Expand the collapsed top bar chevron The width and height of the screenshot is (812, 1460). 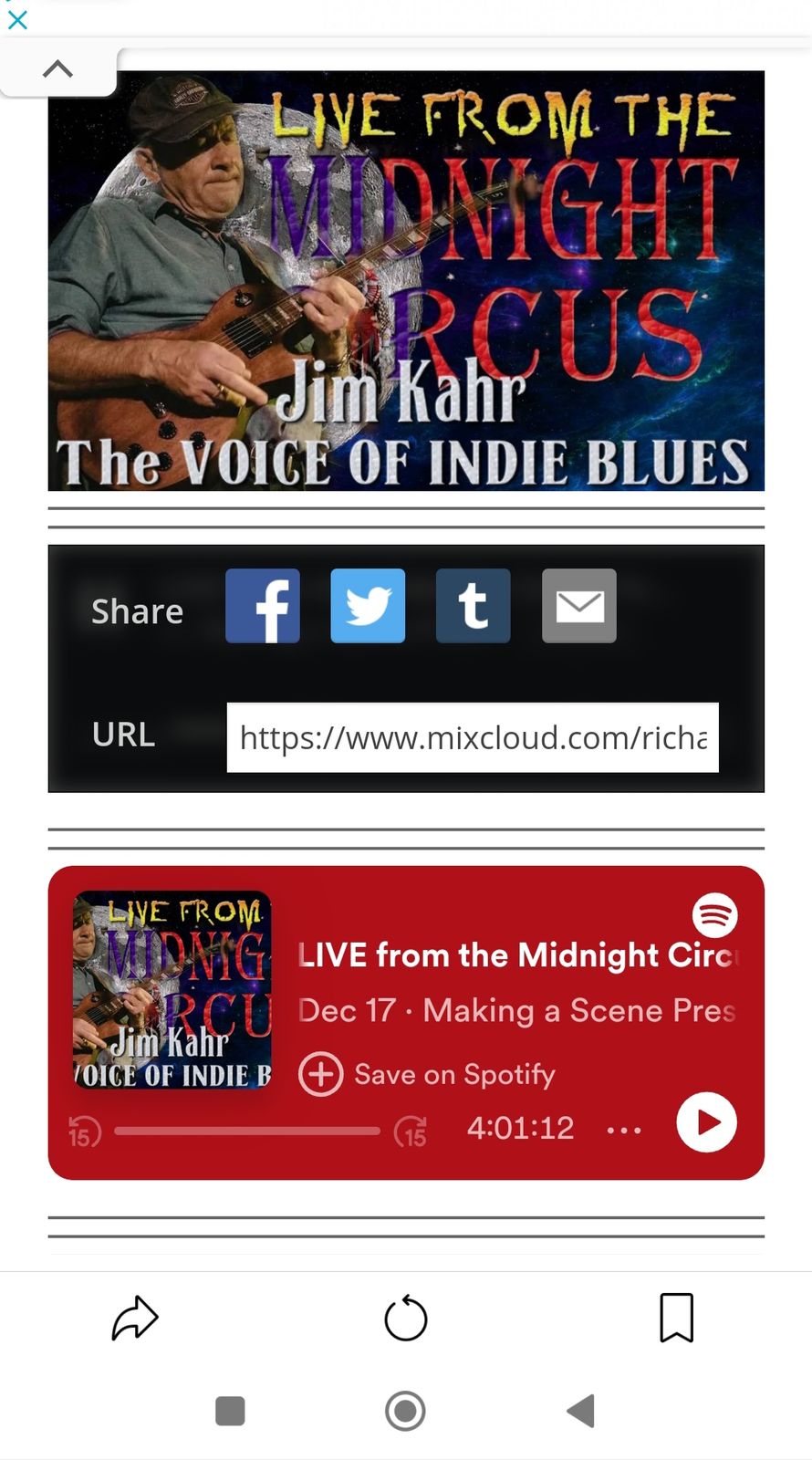(x=57, y=69)
